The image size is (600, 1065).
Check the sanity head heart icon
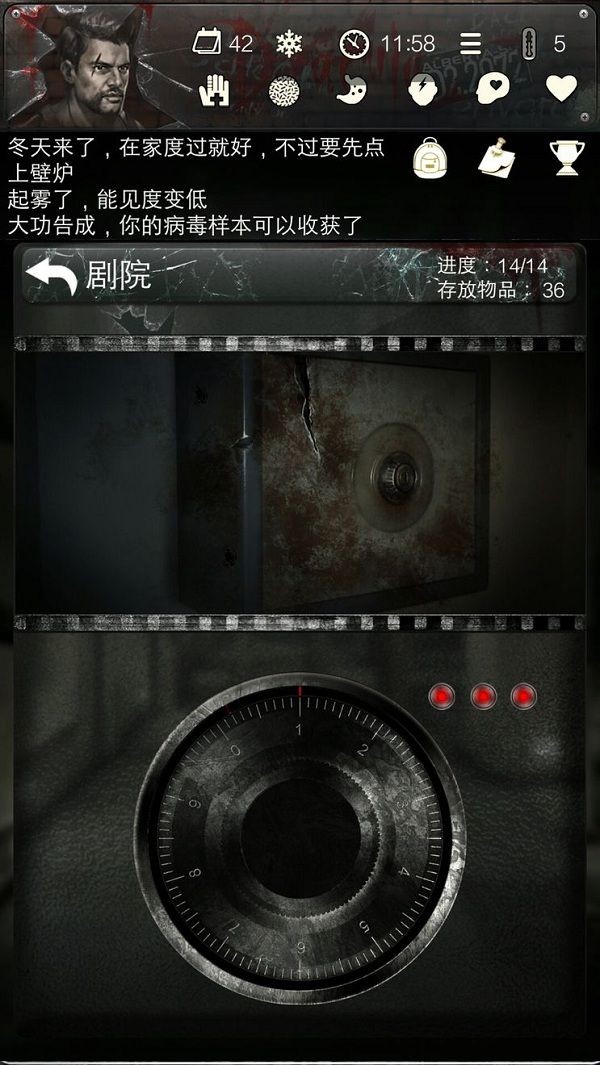492,90
